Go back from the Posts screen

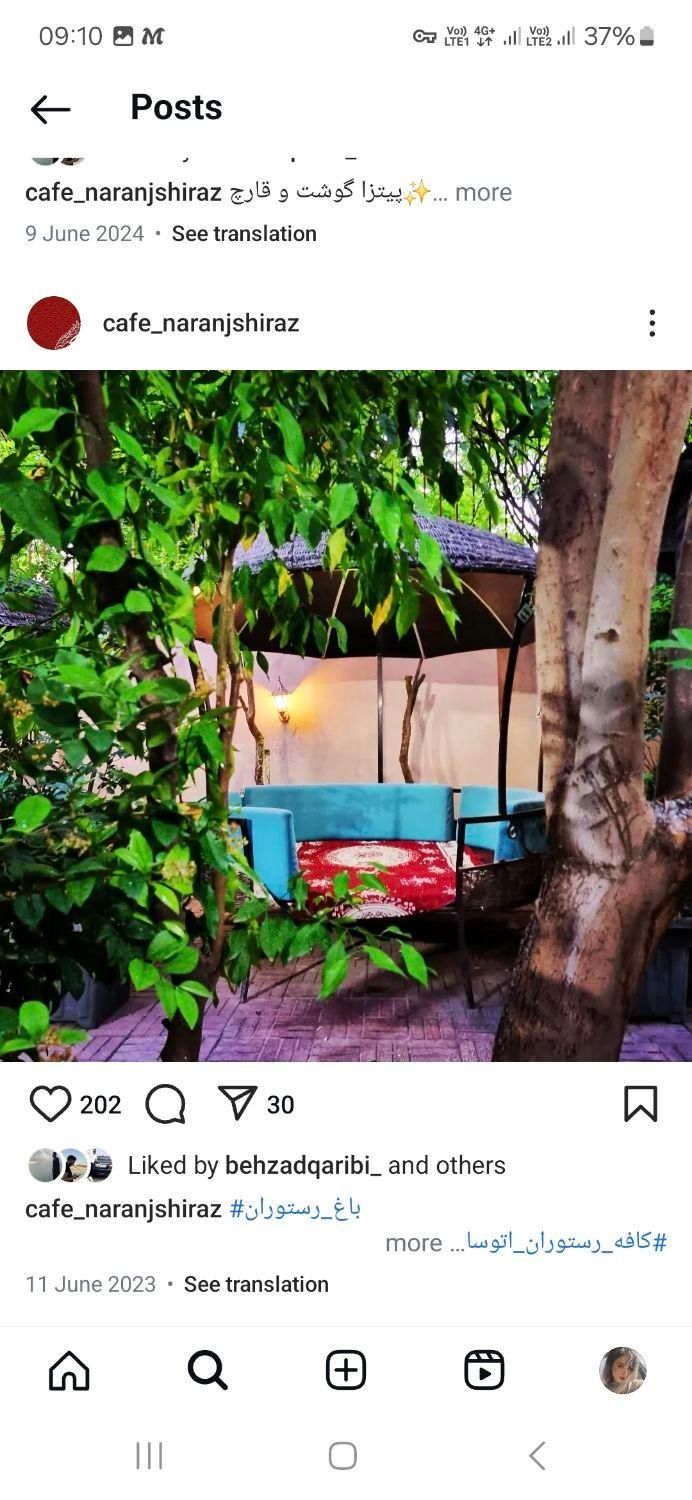click(x=50, y=108)
